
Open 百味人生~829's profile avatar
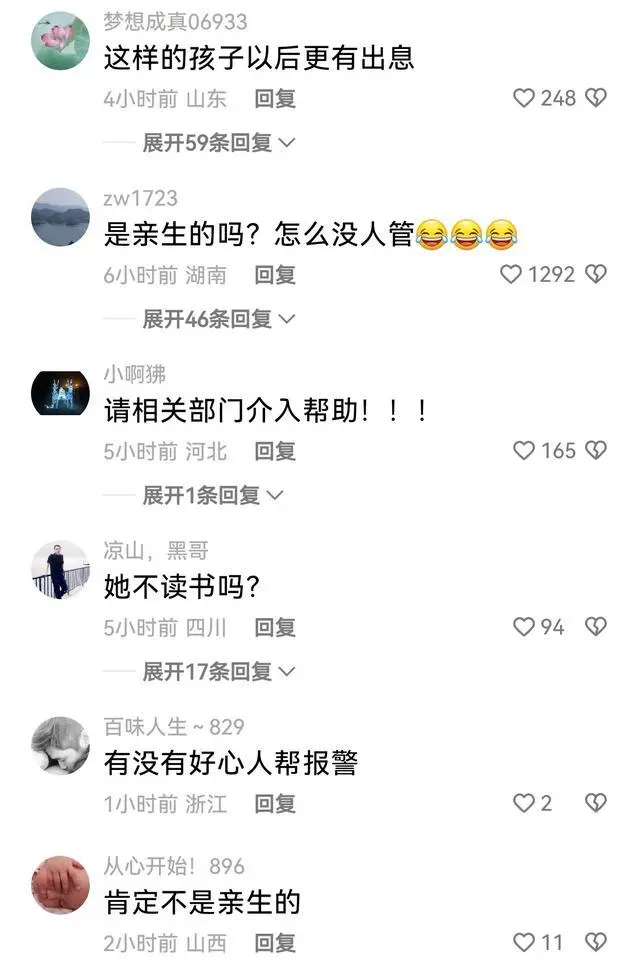click(x=61, y=744)
